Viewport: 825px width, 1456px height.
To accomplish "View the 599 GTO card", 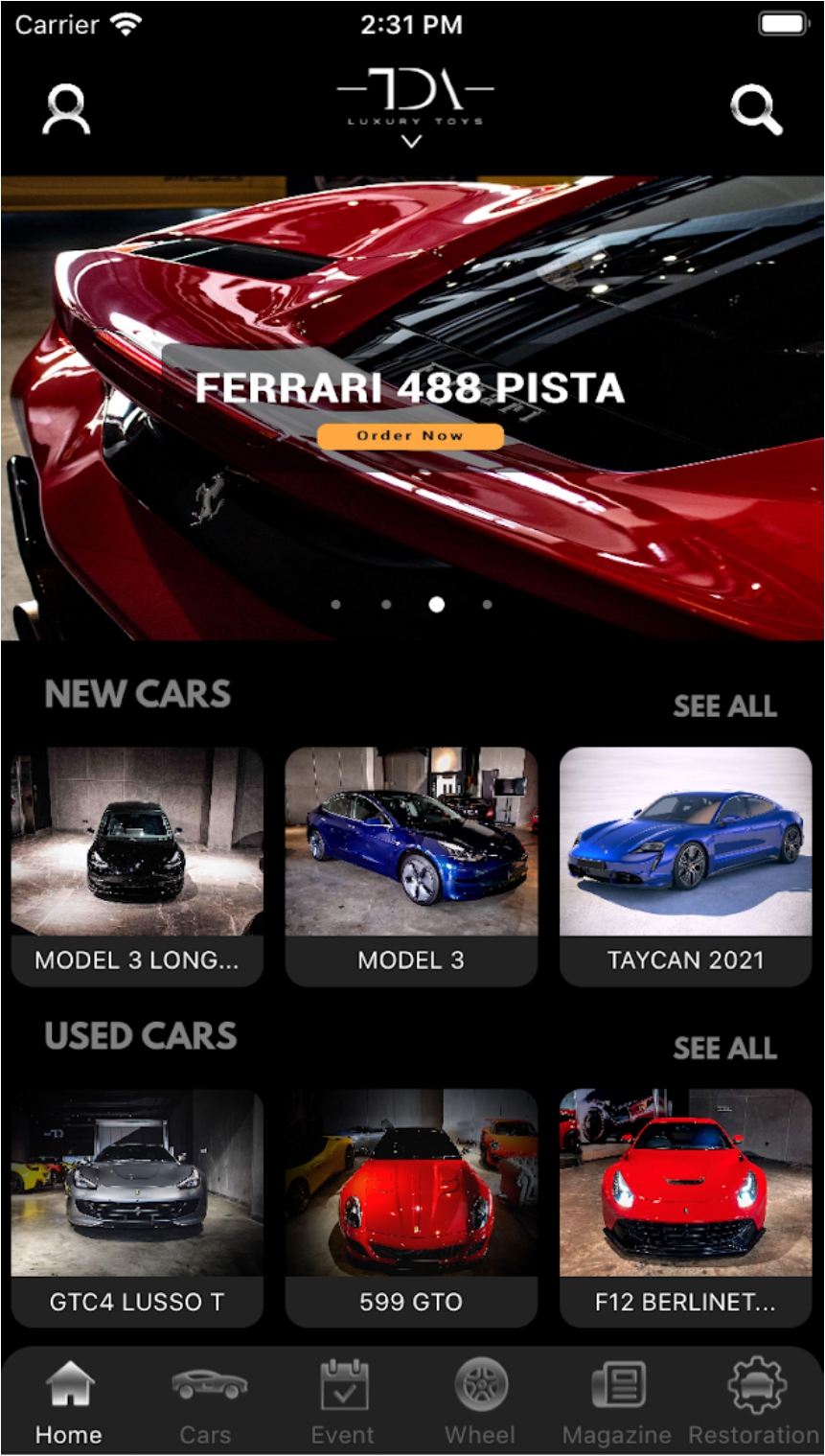I will [411, 1208].
